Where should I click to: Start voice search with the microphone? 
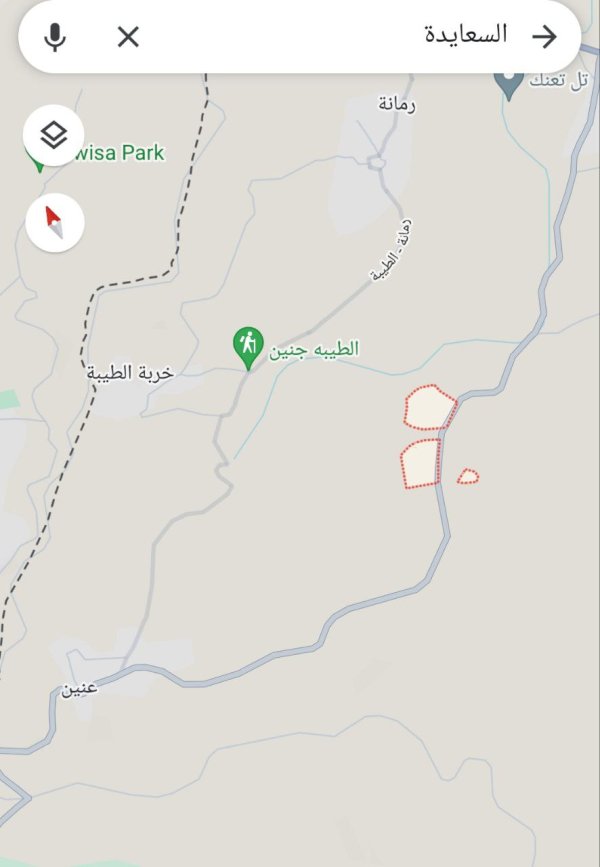coord(55,37)
